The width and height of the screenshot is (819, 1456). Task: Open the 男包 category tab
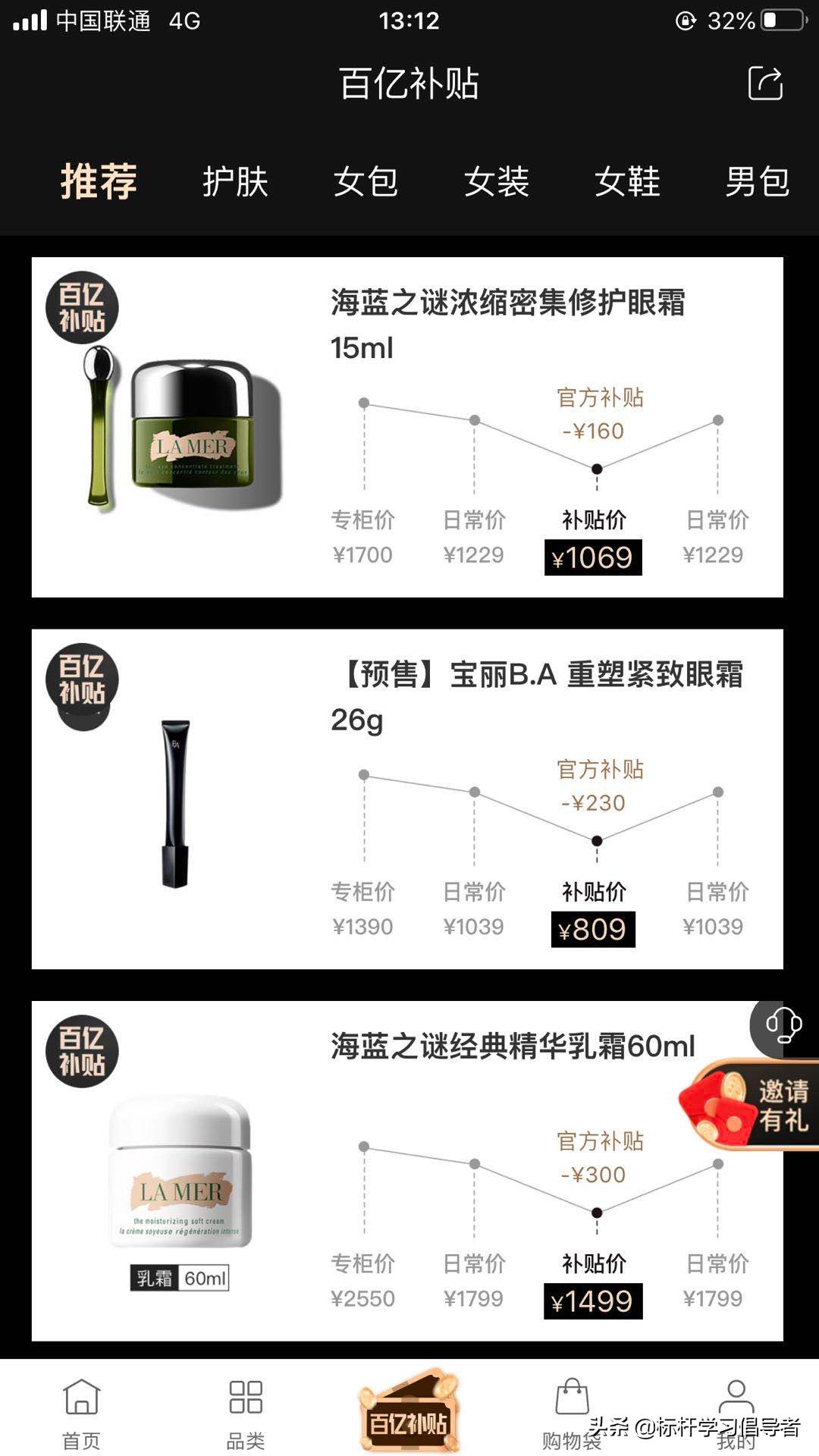[758, 182]
